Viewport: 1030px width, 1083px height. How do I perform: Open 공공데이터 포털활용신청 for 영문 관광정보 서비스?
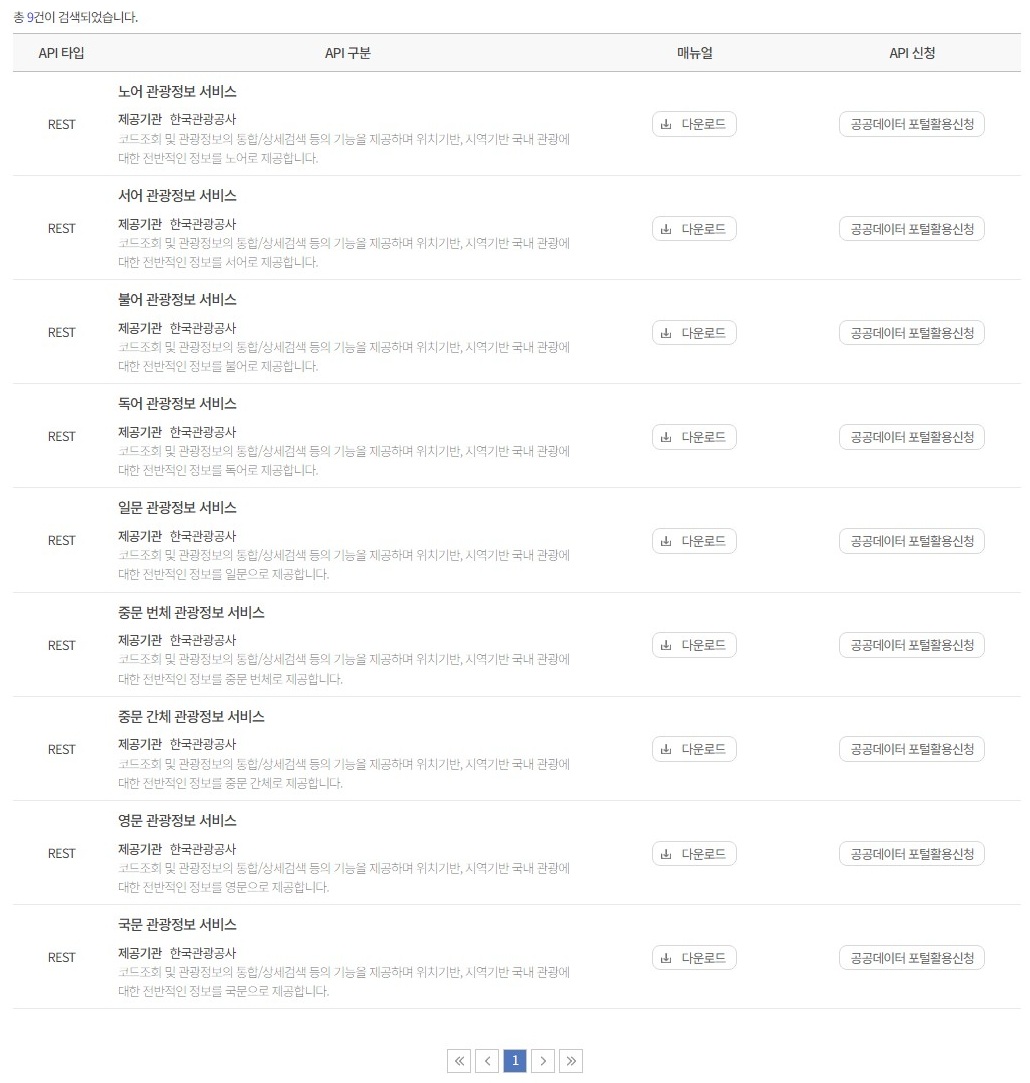click(x=911, y=853)
